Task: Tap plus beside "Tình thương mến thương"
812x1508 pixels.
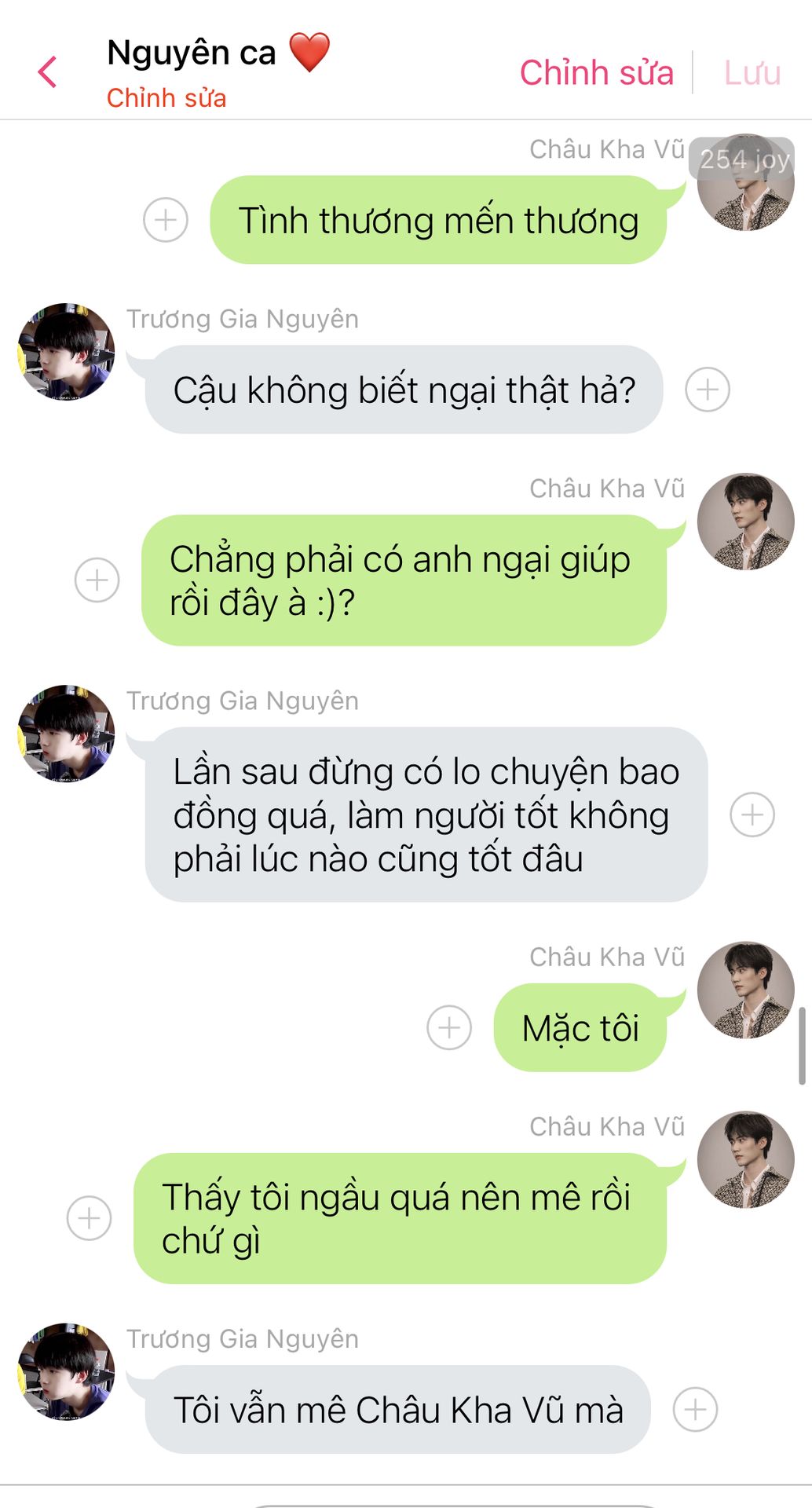Action: (x=166, y=219)
